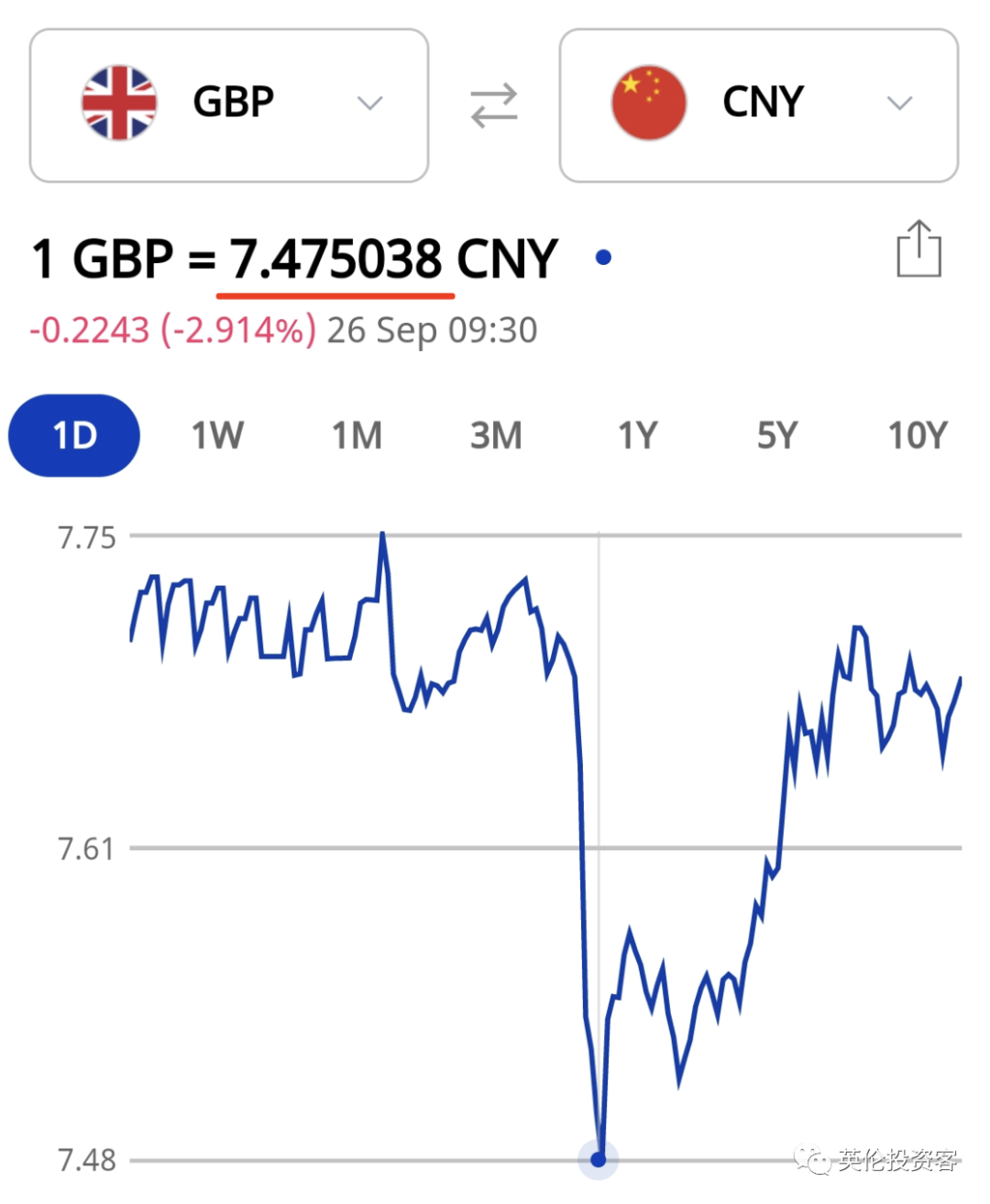The image size is (990, 1204).
Task: Open the CNY currency dropdown
Action: tap(899, 102)
